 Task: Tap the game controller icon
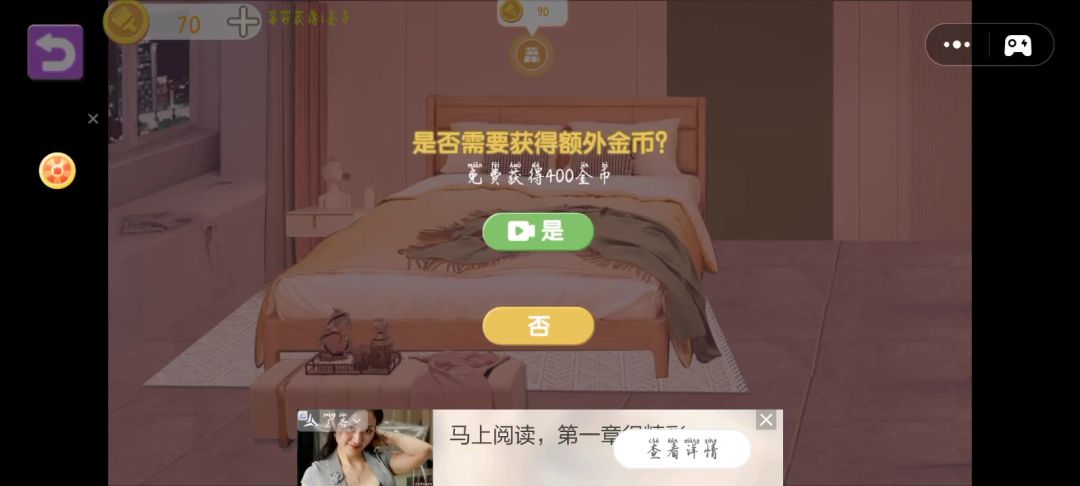[x=1018, y=45]
